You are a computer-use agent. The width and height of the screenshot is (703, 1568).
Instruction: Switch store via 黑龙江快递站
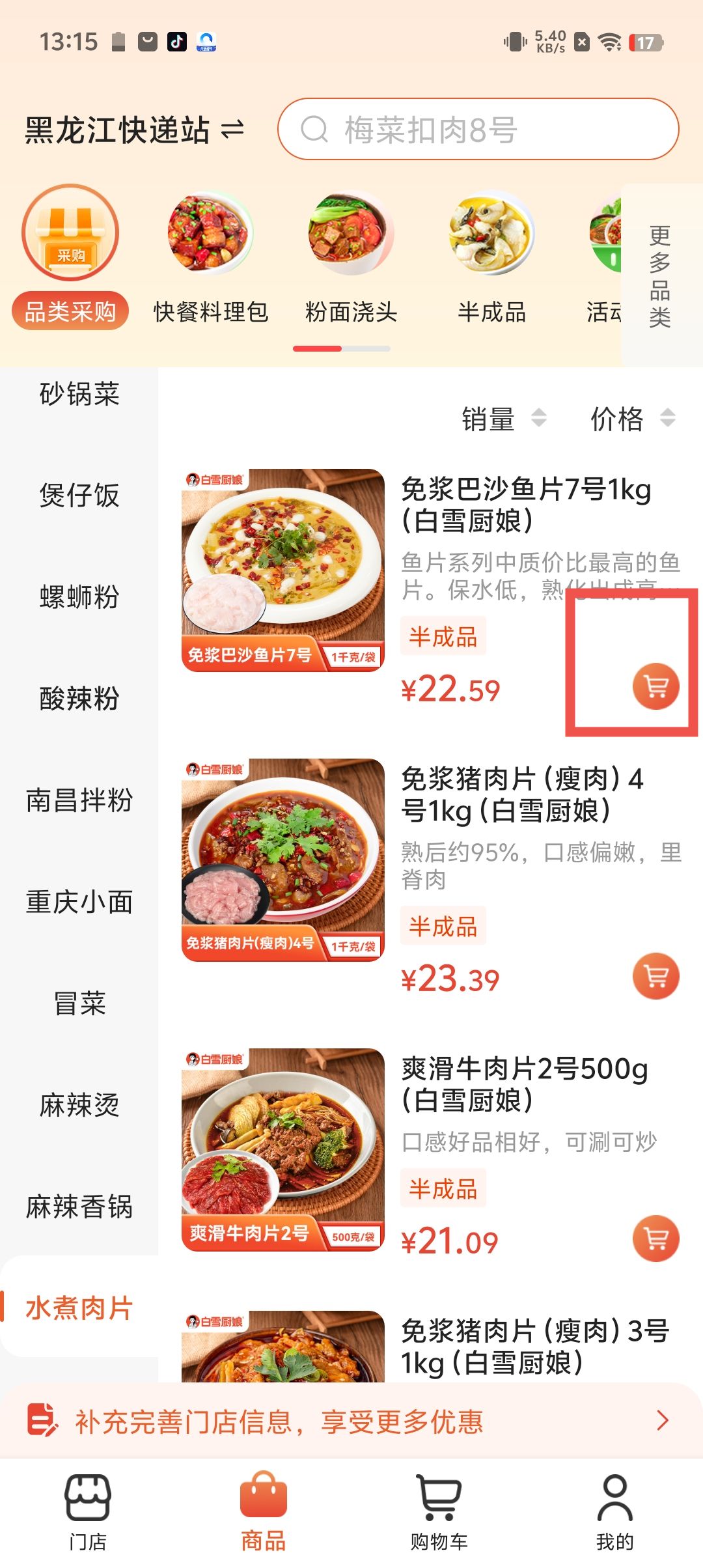tap(133, 130)
